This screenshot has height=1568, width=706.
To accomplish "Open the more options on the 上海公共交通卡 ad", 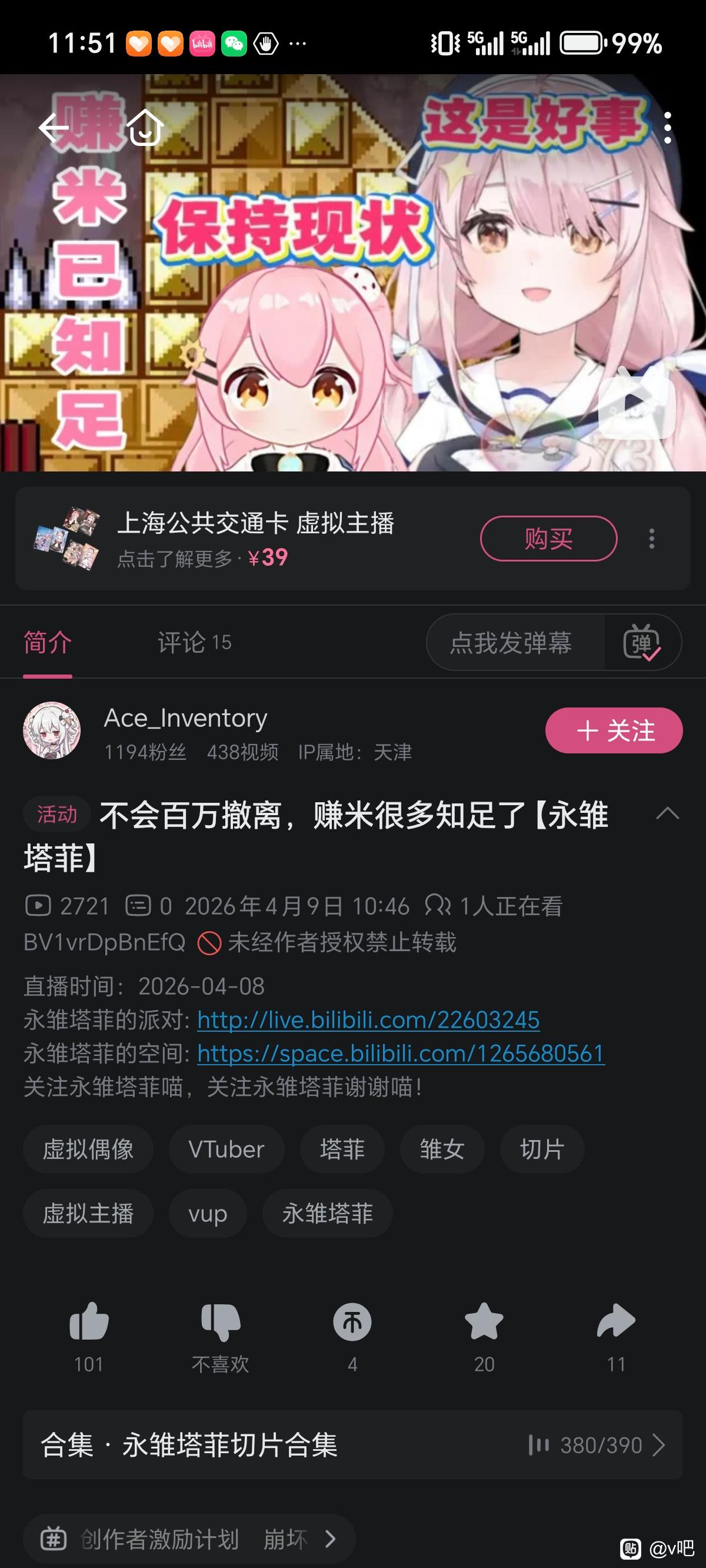I will [x=652, y=539].
